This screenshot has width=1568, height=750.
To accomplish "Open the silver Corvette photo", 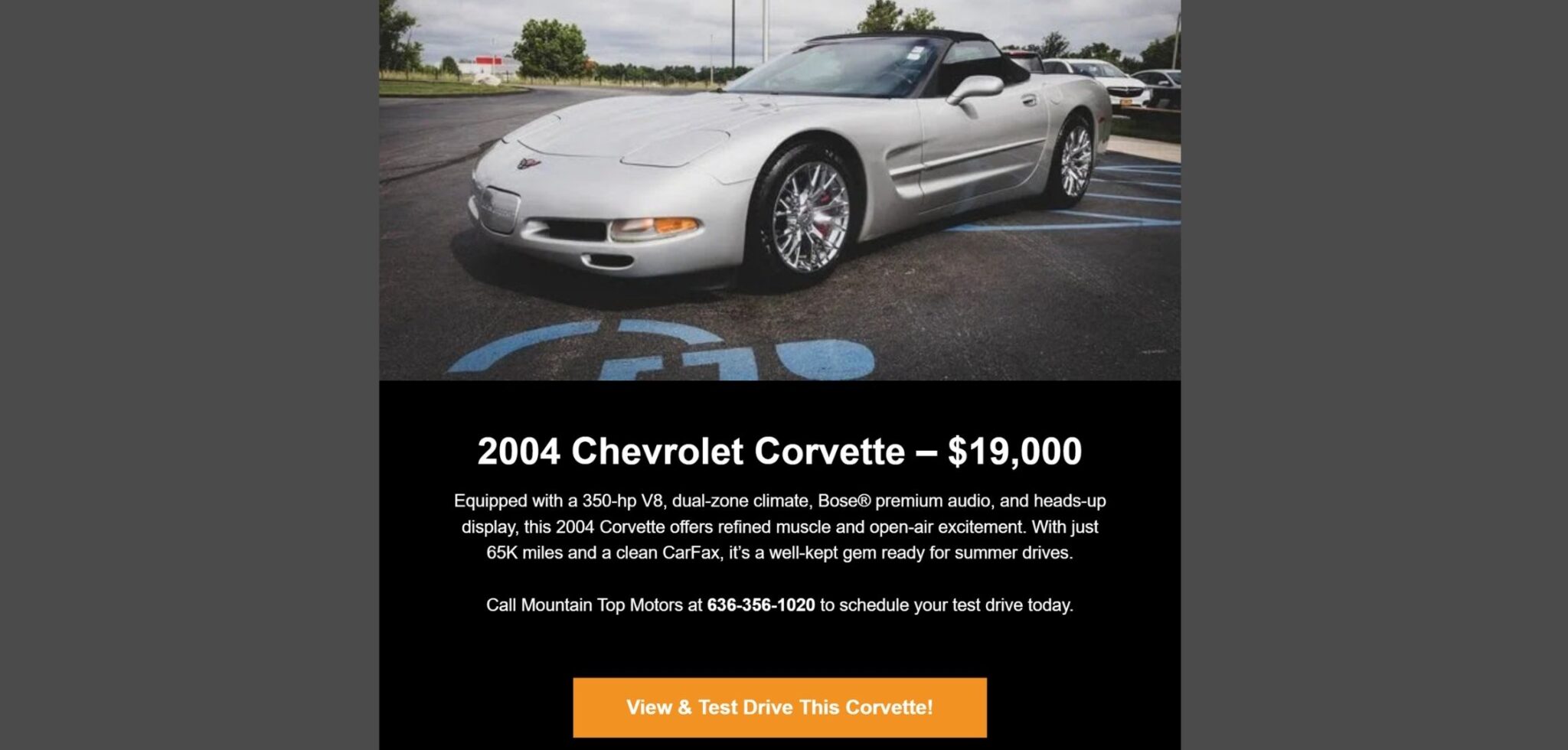I will coord(779,190).
